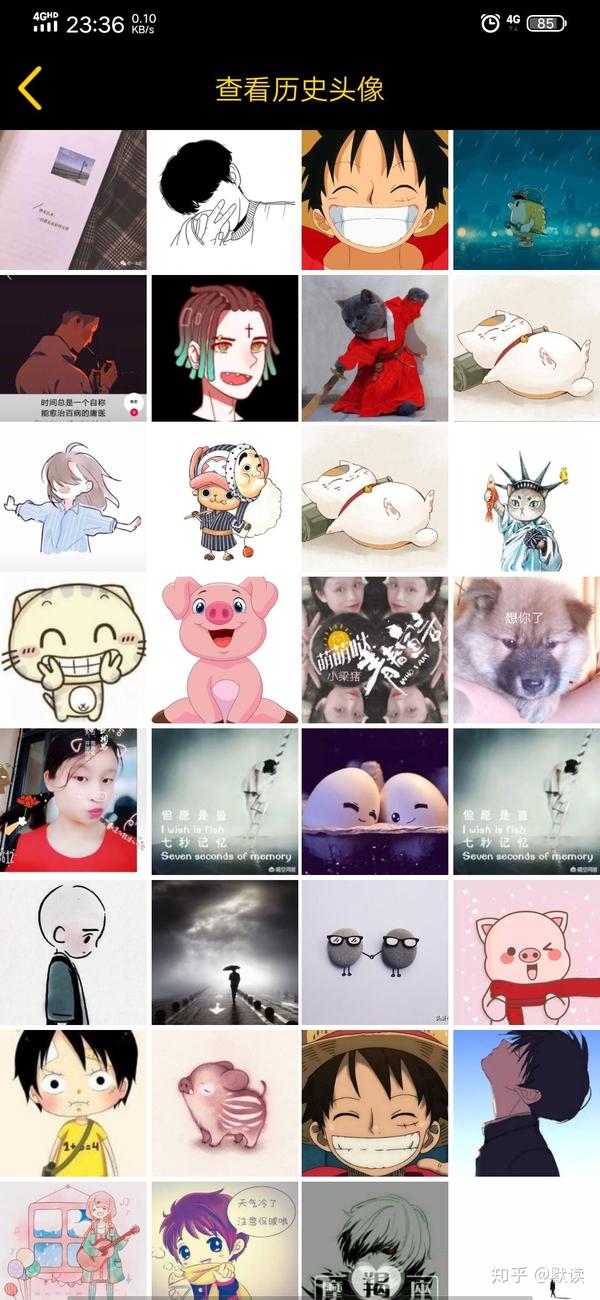Viewport: 600px width, 1300px height.
Task: Open the rainy night duck avatar
Action: click(526, 200)
